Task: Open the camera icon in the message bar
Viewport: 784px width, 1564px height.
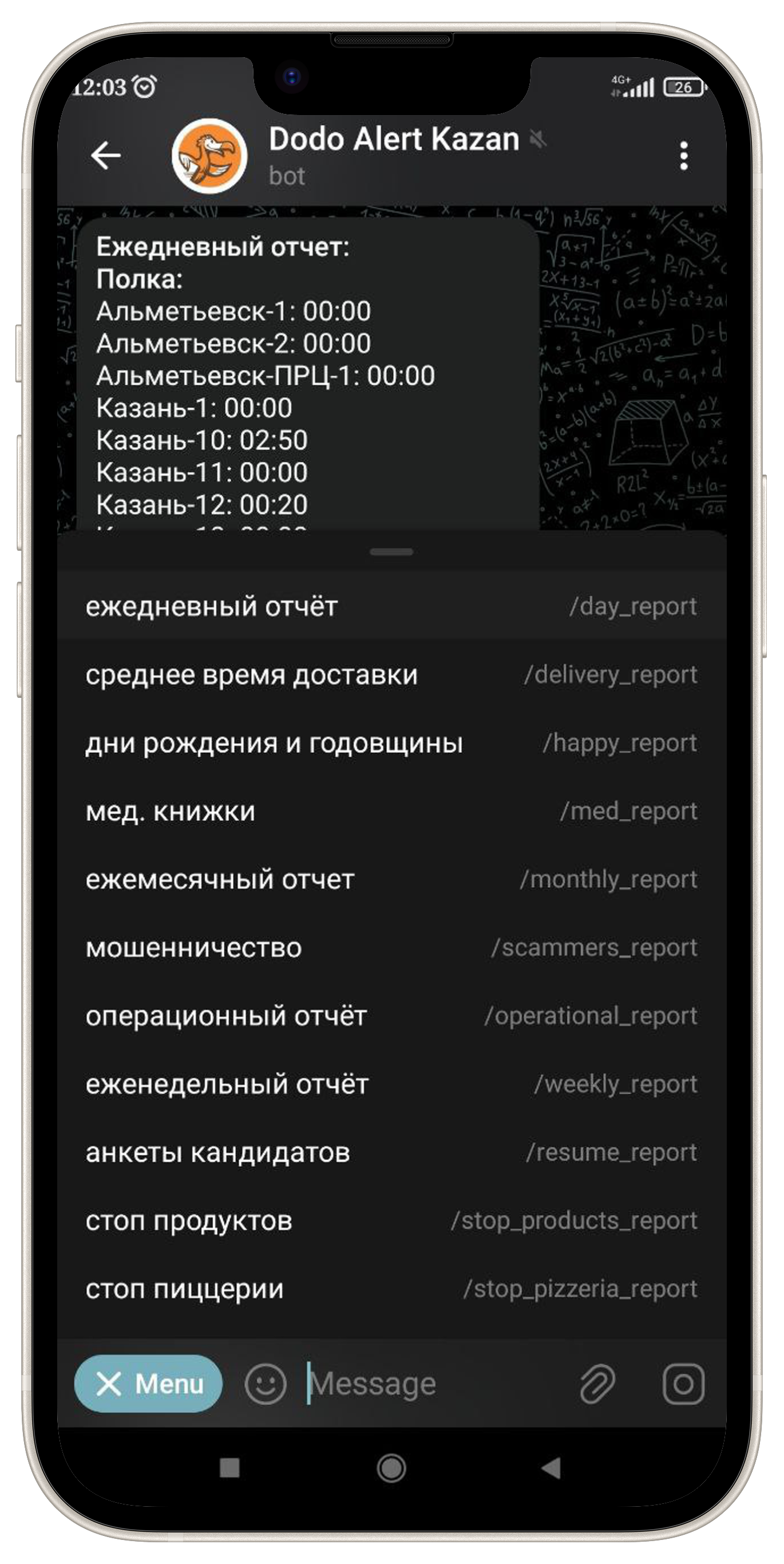Action: pos(683,1384)
